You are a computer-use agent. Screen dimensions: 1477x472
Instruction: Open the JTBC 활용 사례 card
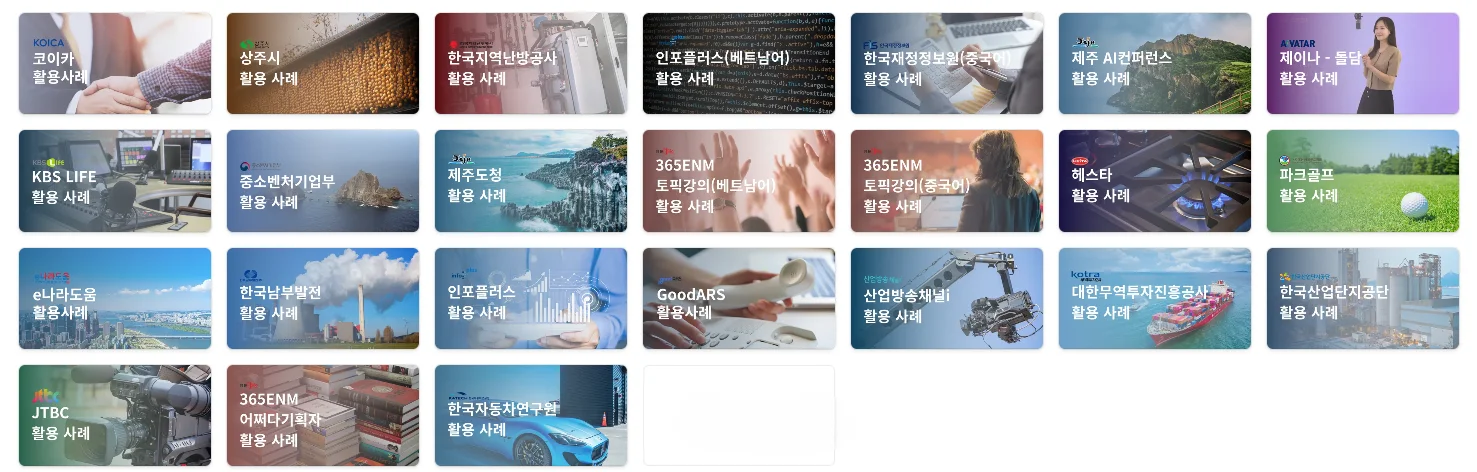(x=115, y=416)
